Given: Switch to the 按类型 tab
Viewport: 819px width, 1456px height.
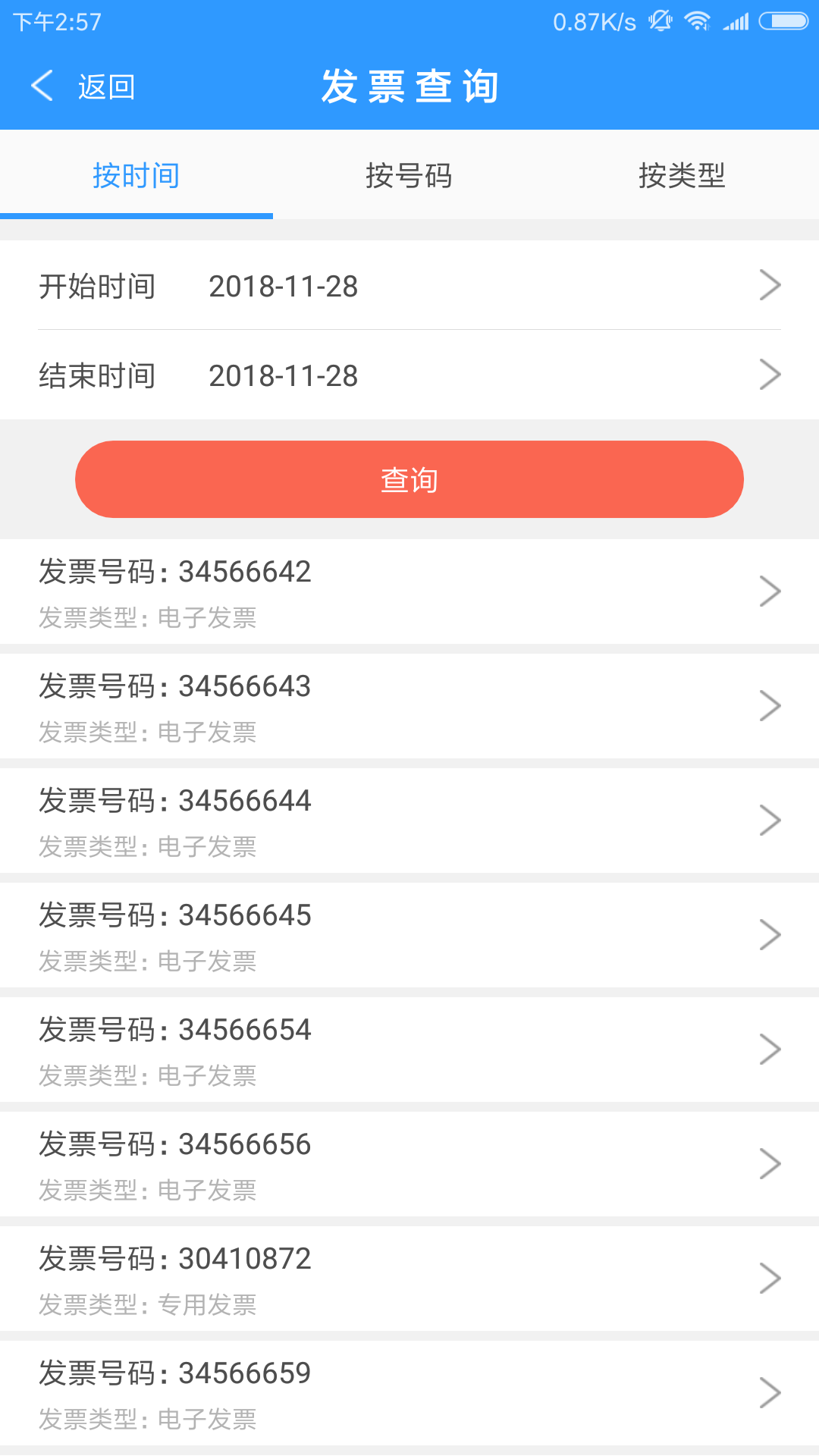Looking at the screenshot, I should 682,176.
